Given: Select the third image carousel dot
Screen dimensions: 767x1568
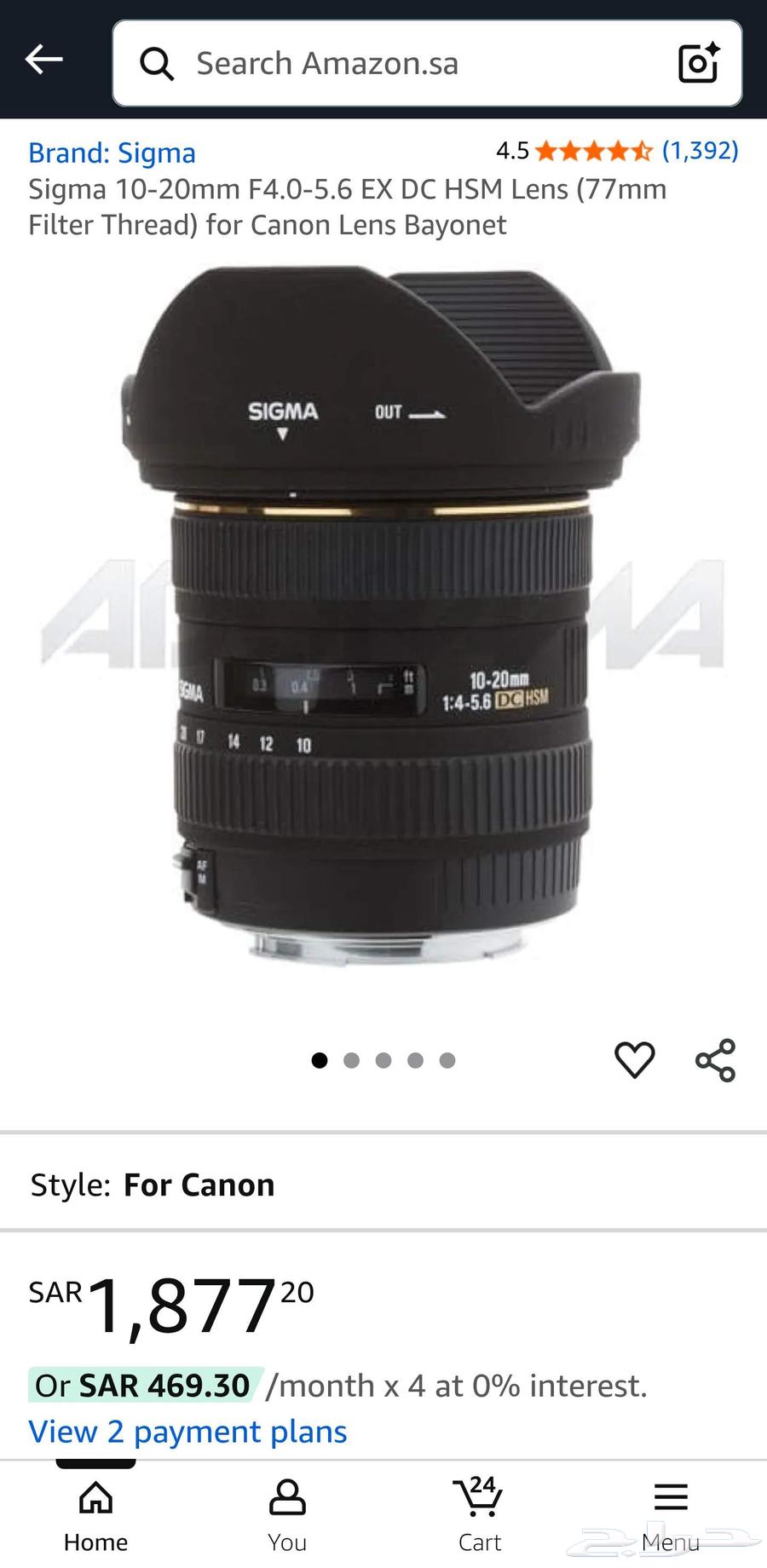Looking at the screenshot, I should (383, 1060).
